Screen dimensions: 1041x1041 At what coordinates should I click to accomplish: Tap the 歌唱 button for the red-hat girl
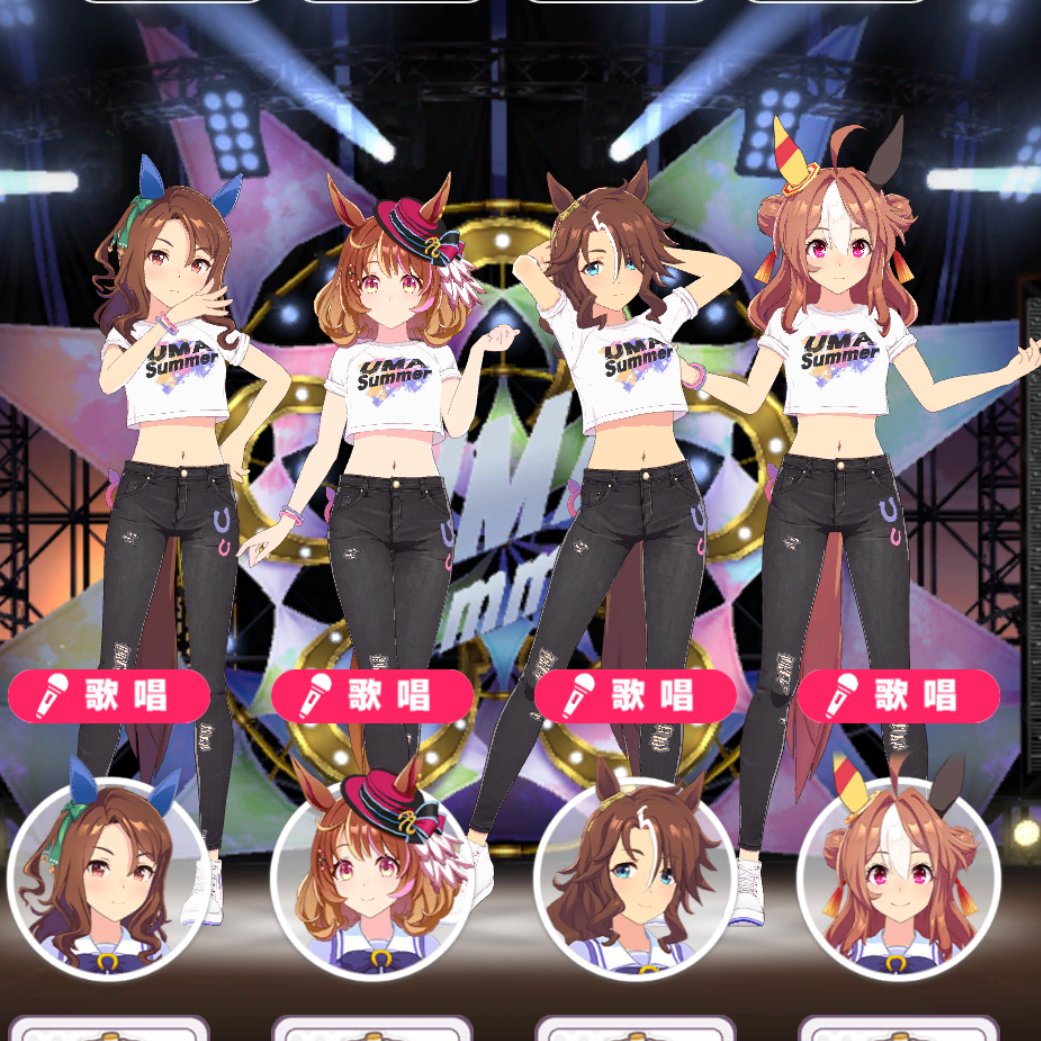tap(372, 696)
